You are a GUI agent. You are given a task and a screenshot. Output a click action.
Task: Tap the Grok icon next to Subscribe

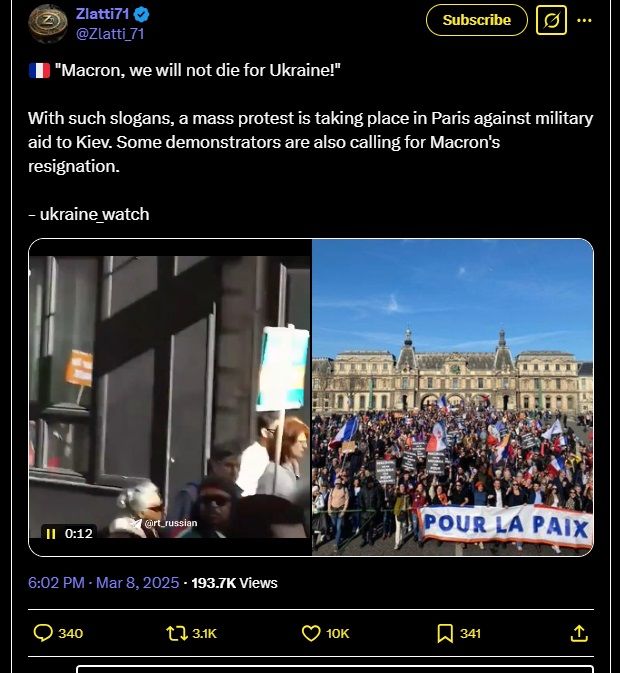550,20
